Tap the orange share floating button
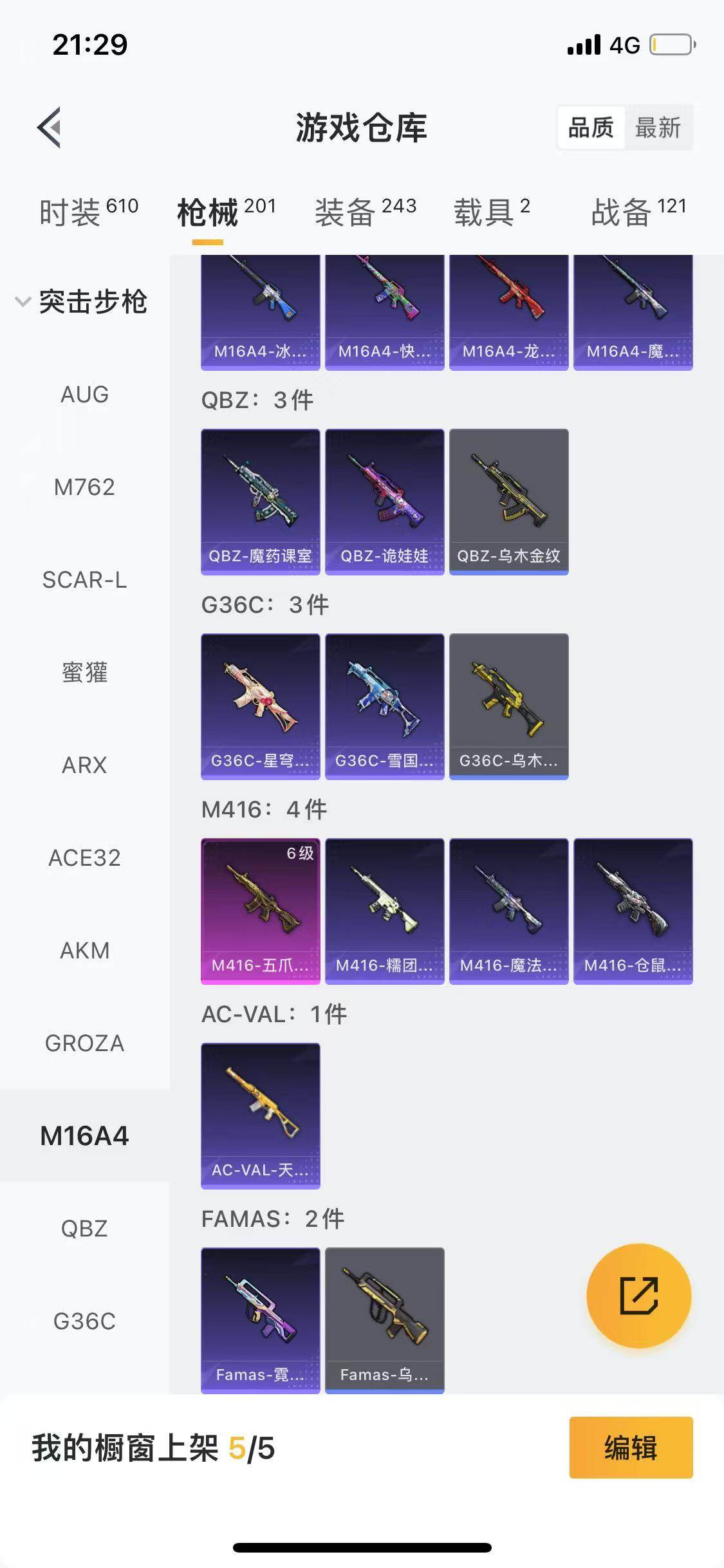724x1568 pixels. pyautogui.click(x=638, y=1296)
